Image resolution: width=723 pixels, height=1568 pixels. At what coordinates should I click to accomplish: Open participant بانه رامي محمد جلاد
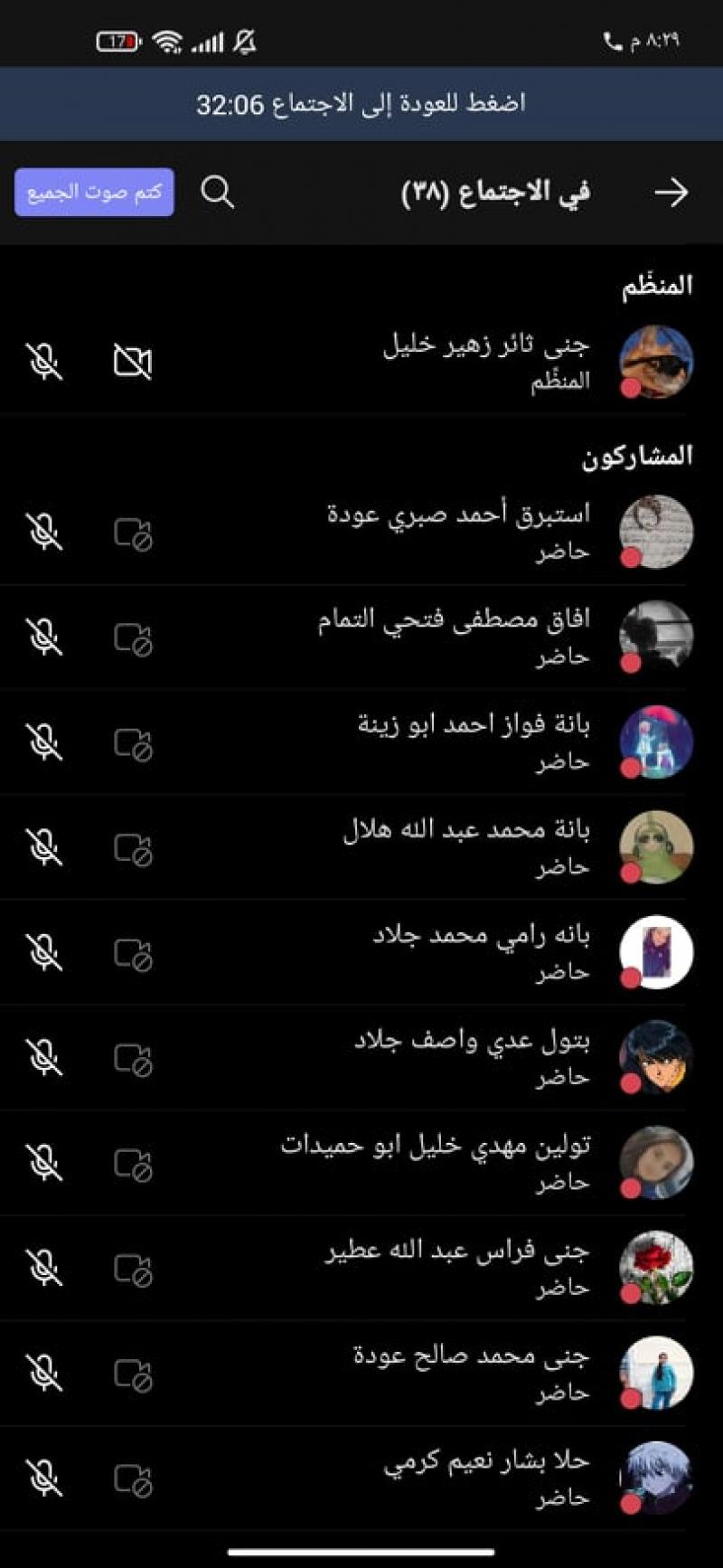(481, 950)
